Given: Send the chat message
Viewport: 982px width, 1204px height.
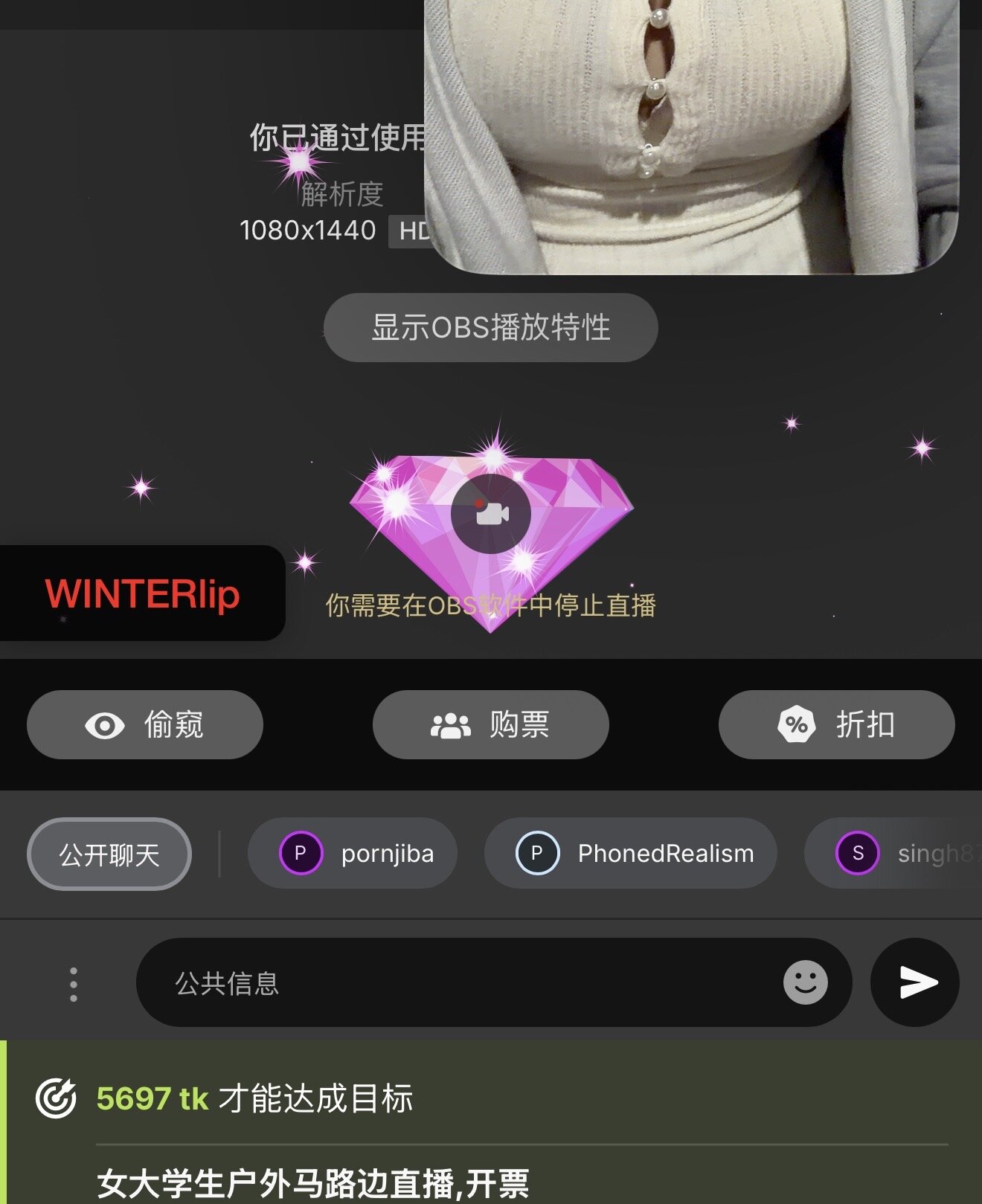Looking at the screenshot, I should [x=915, y=982].
